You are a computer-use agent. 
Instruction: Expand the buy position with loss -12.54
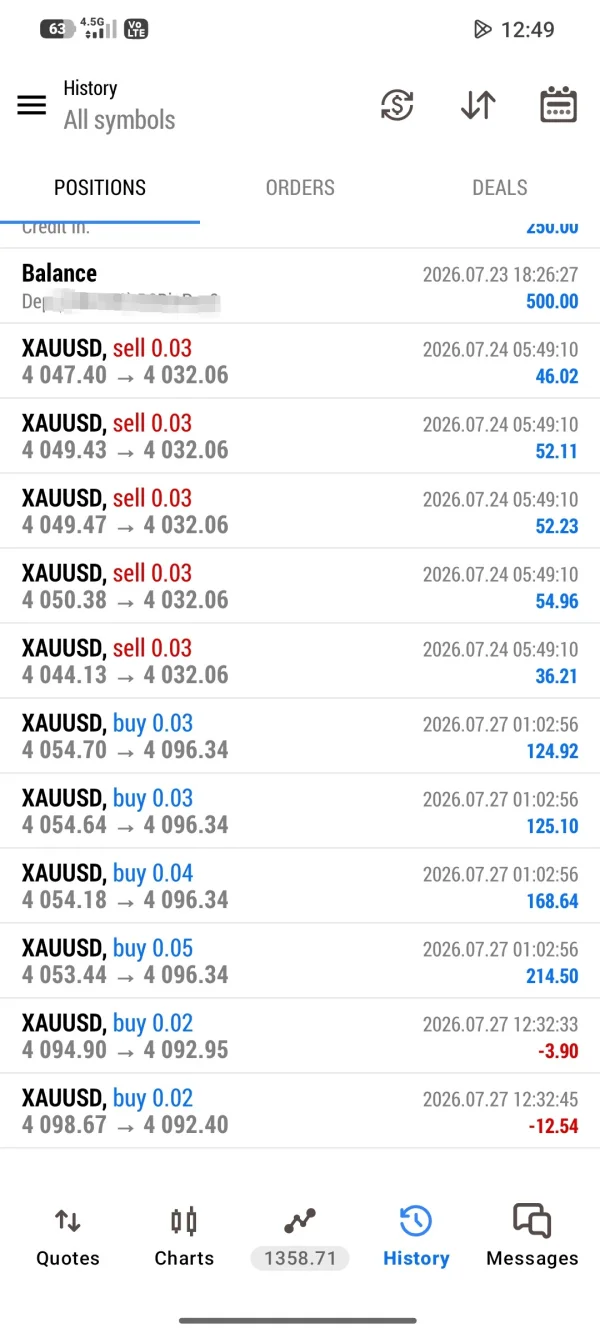[300, 1111]
